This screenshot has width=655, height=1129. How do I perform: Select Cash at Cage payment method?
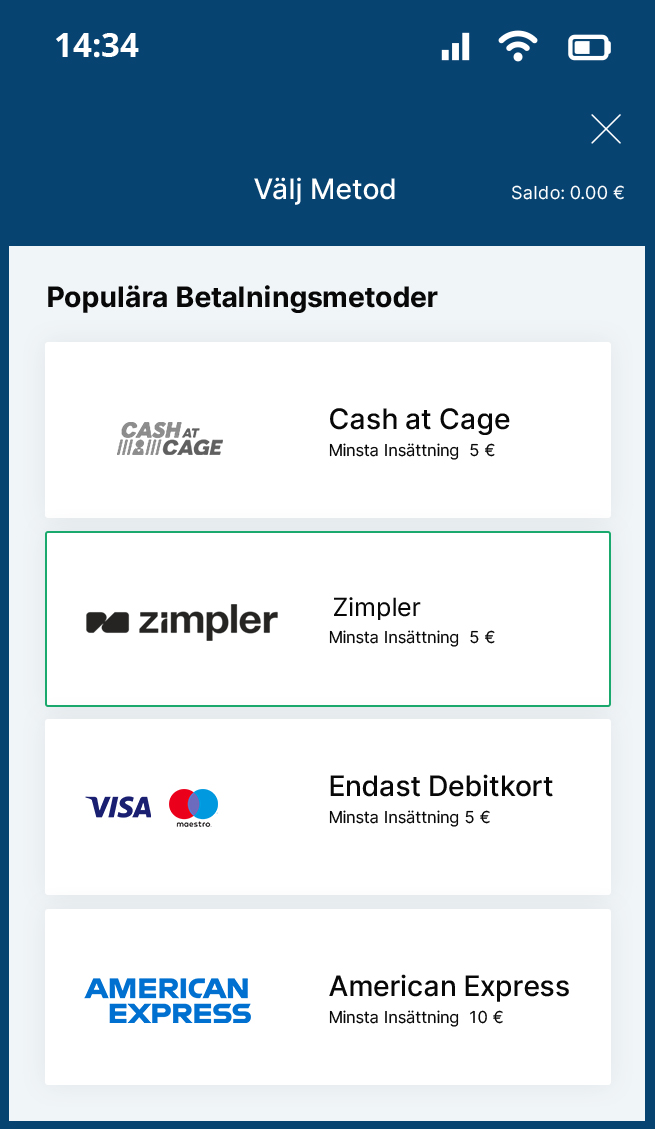click(327, 430)
